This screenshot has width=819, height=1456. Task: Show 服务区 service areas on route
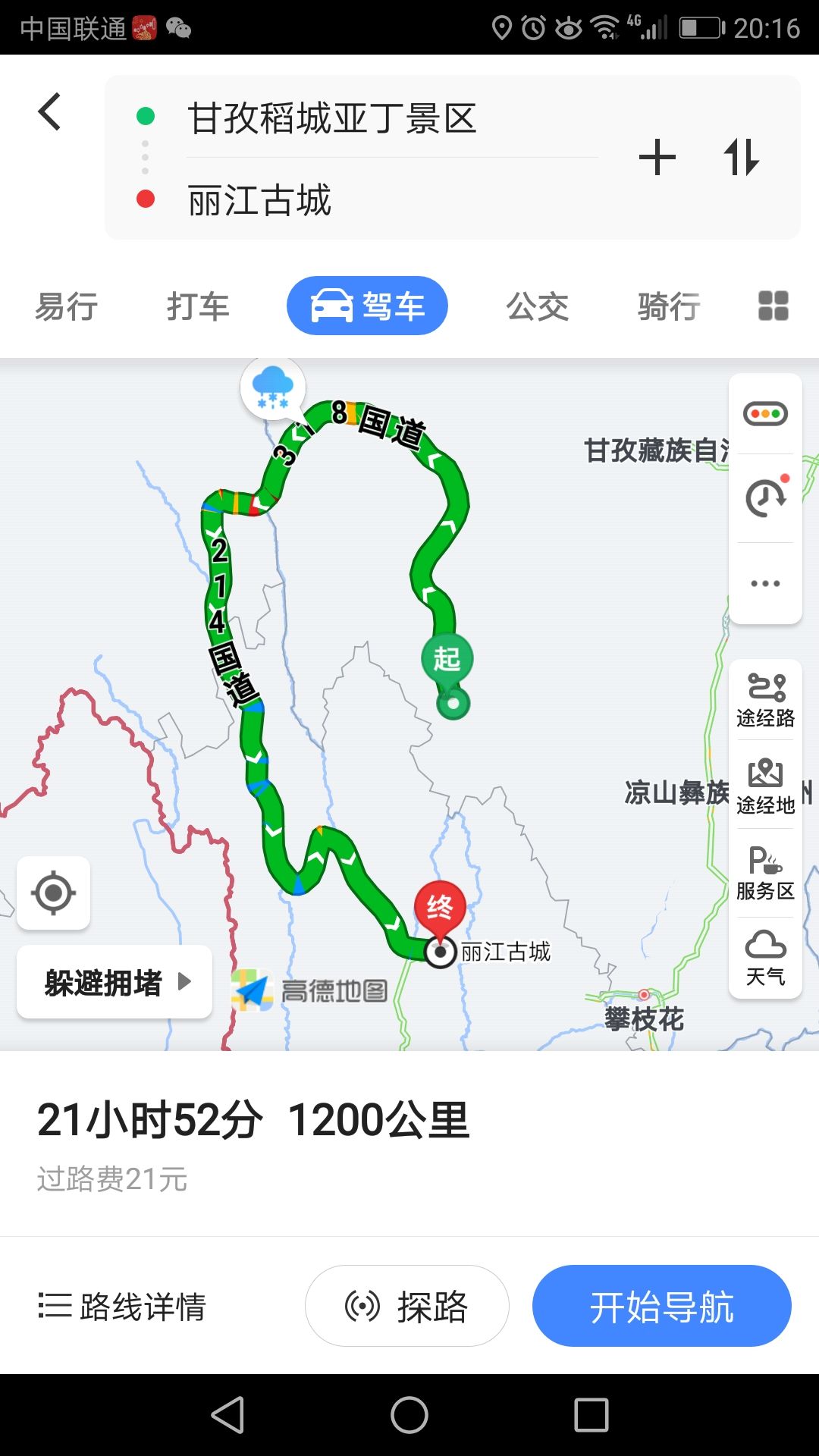coord(766,874)
